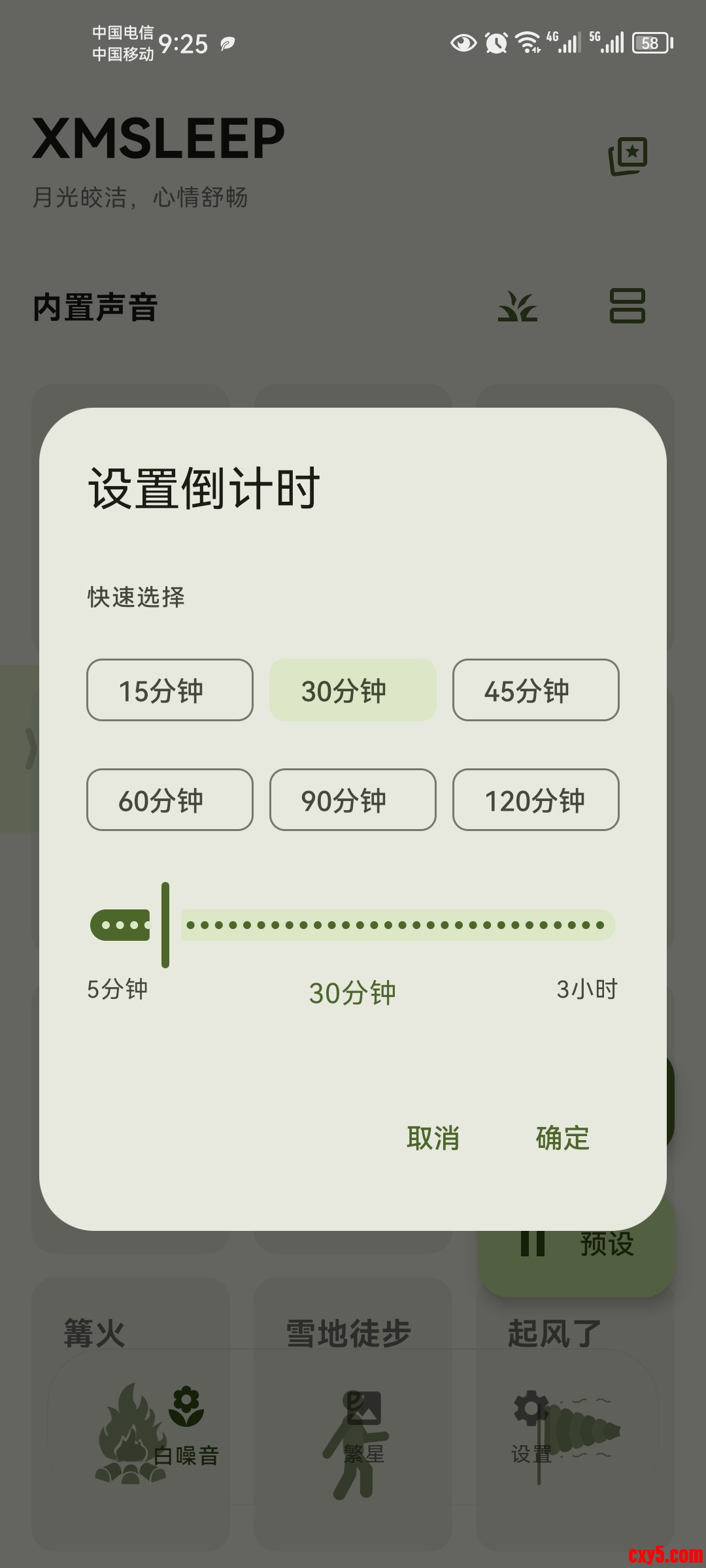The height and width of the screenshot is (1568, 706).
Task: Set the countdown to 90分钟
Action: click(x=352, y=800)
